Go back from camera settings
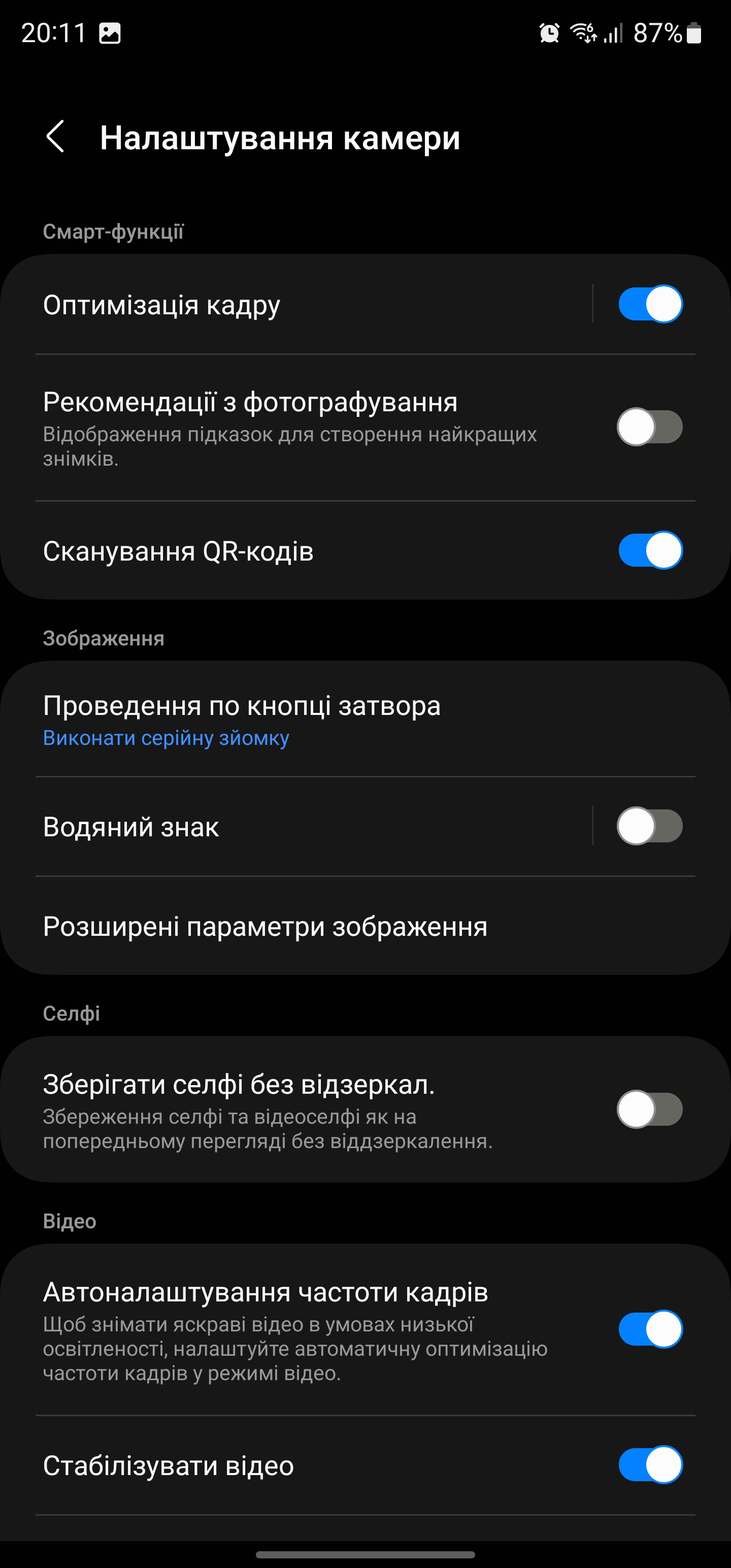 point(55,137)
